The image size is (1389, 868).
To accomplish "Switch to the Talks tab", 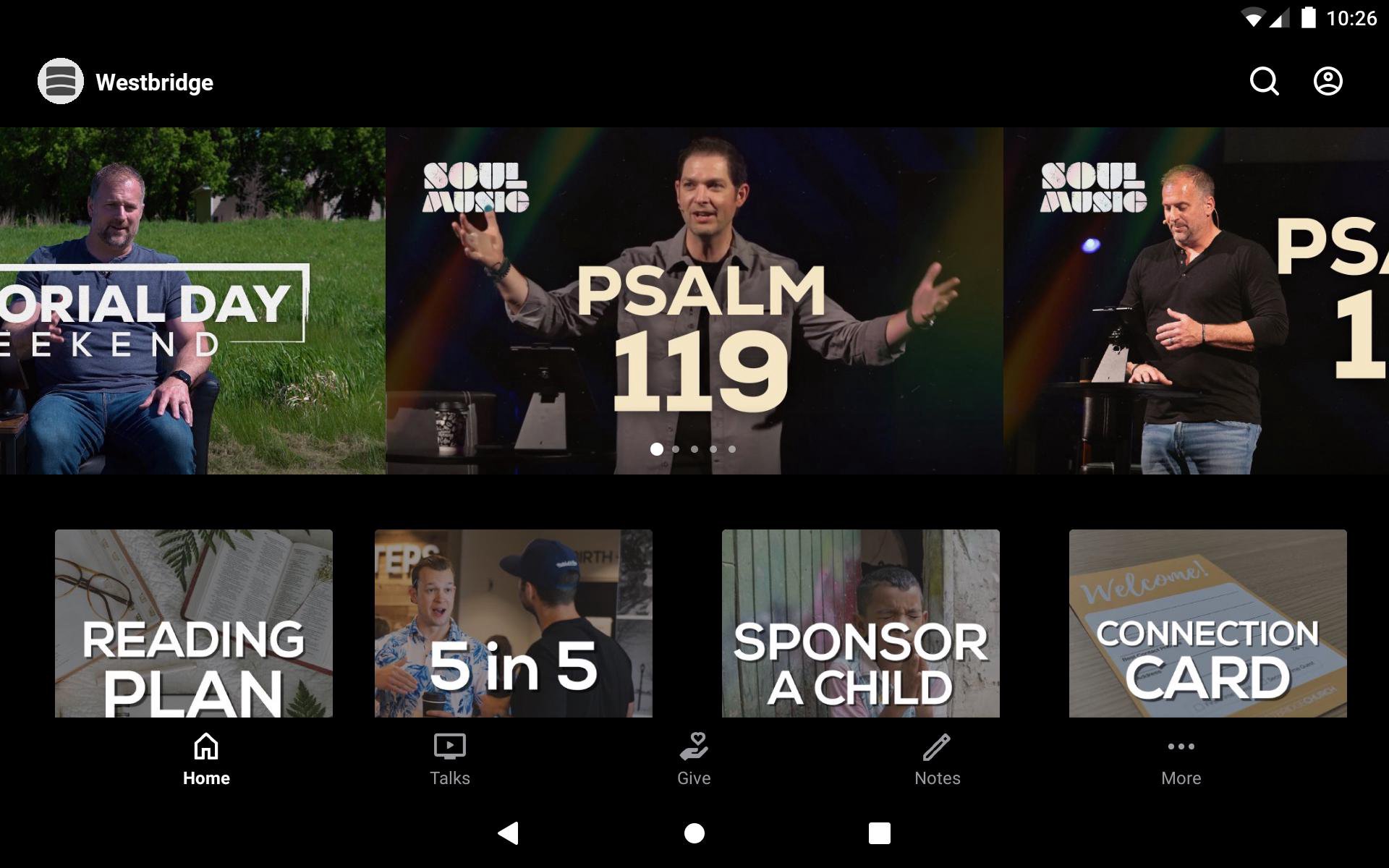I will click(450, 759).
